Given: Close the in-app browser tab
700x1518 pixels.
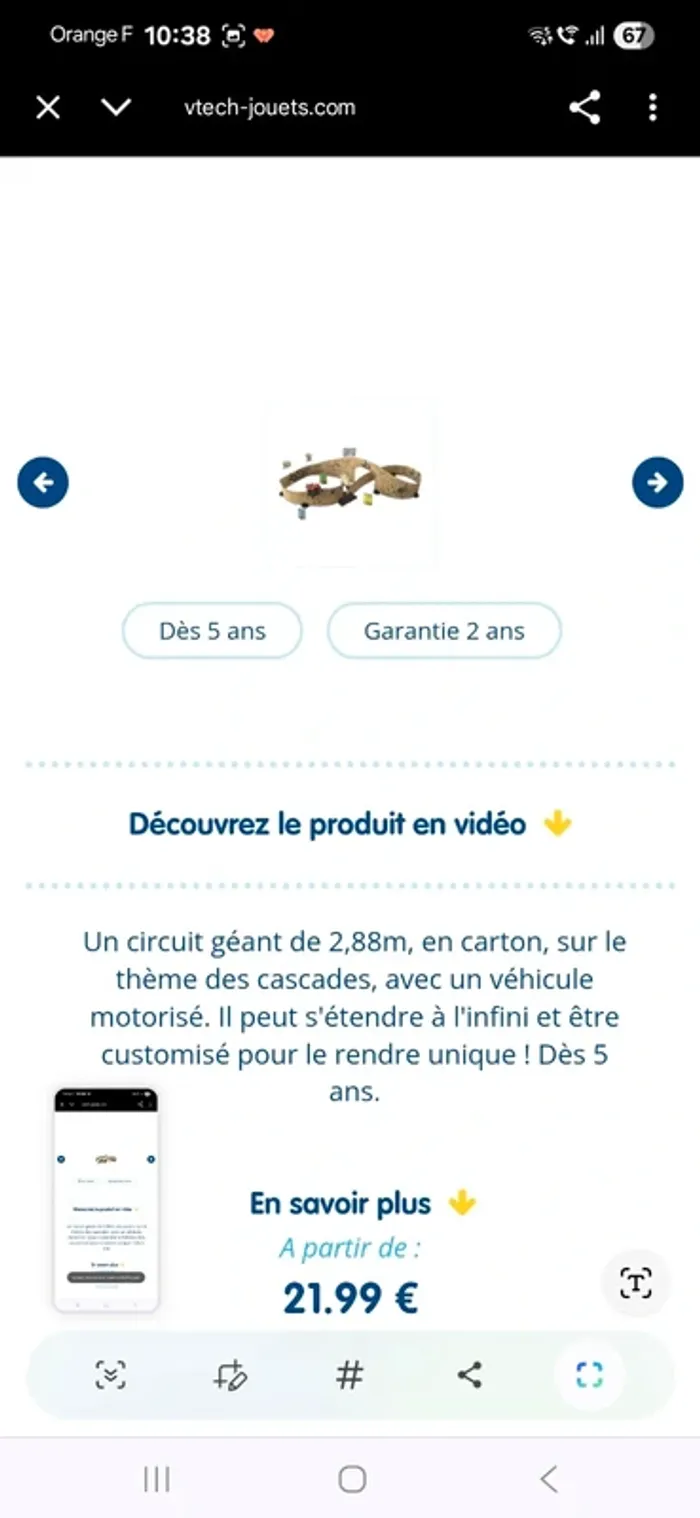Looking at the screenshot, I should (48, 107).
